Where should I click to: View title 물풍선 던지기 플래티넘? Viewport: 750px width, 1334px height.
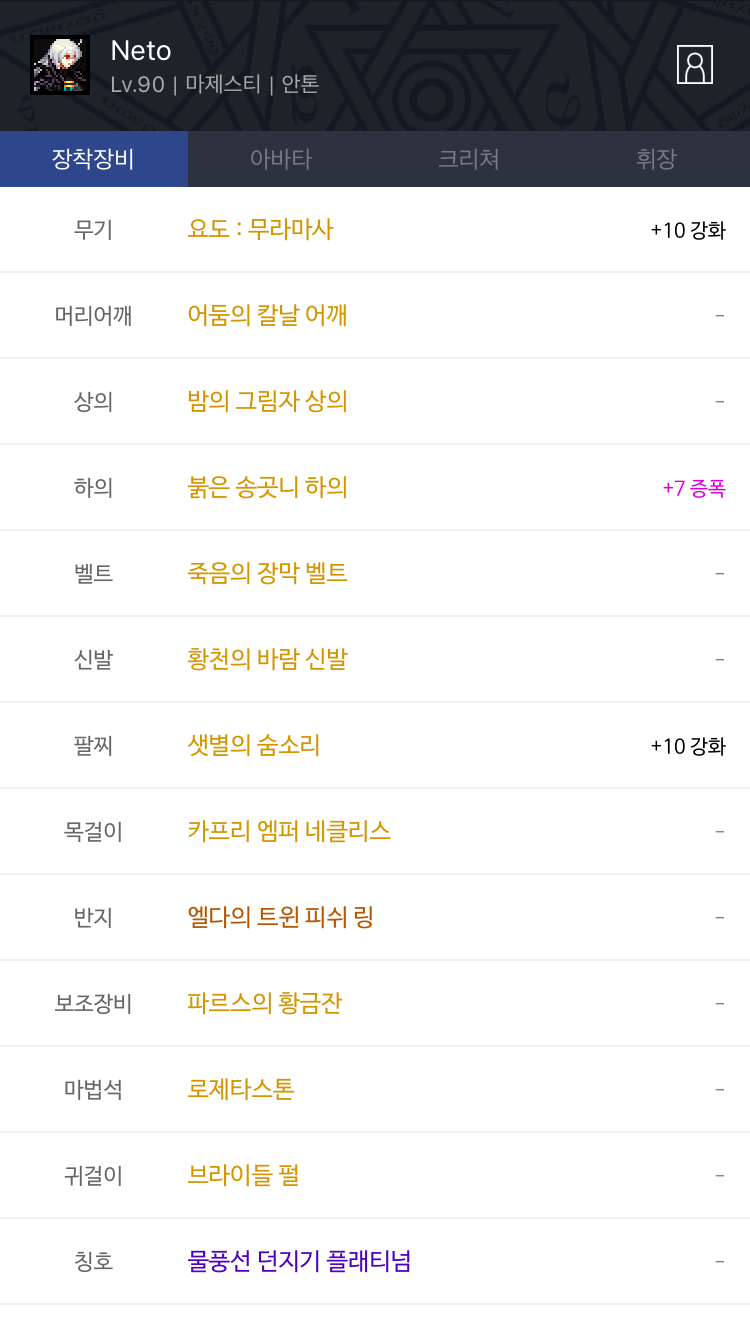point(299,1261)
